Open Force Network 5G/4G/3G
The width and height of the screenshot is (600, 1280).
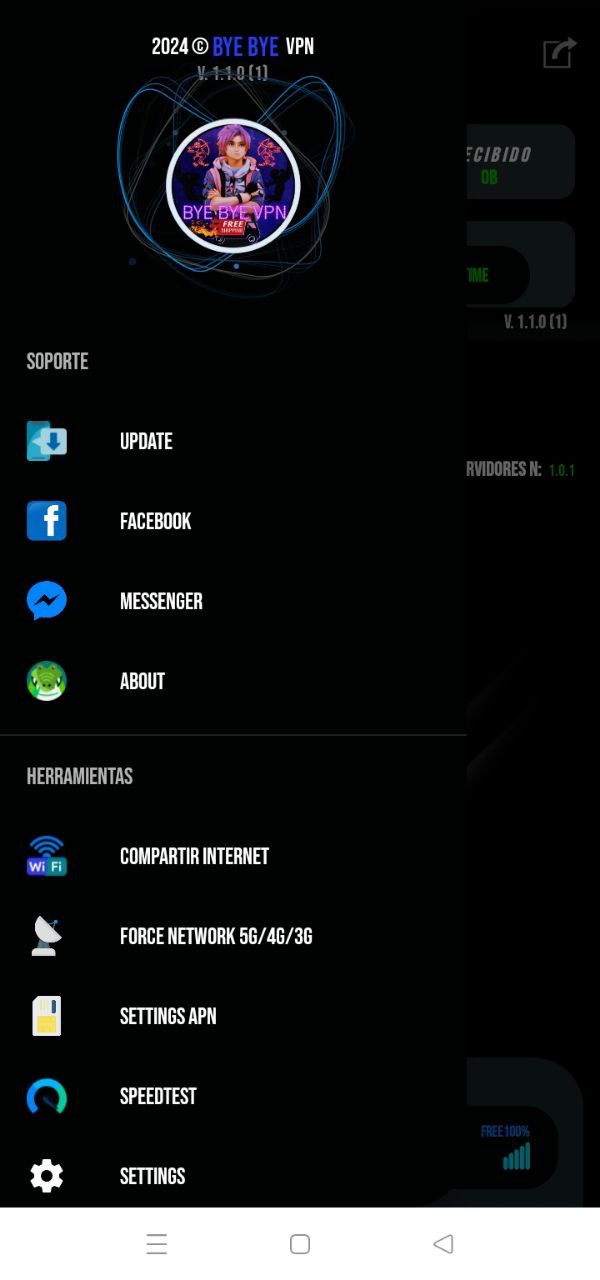pos(216,936)
